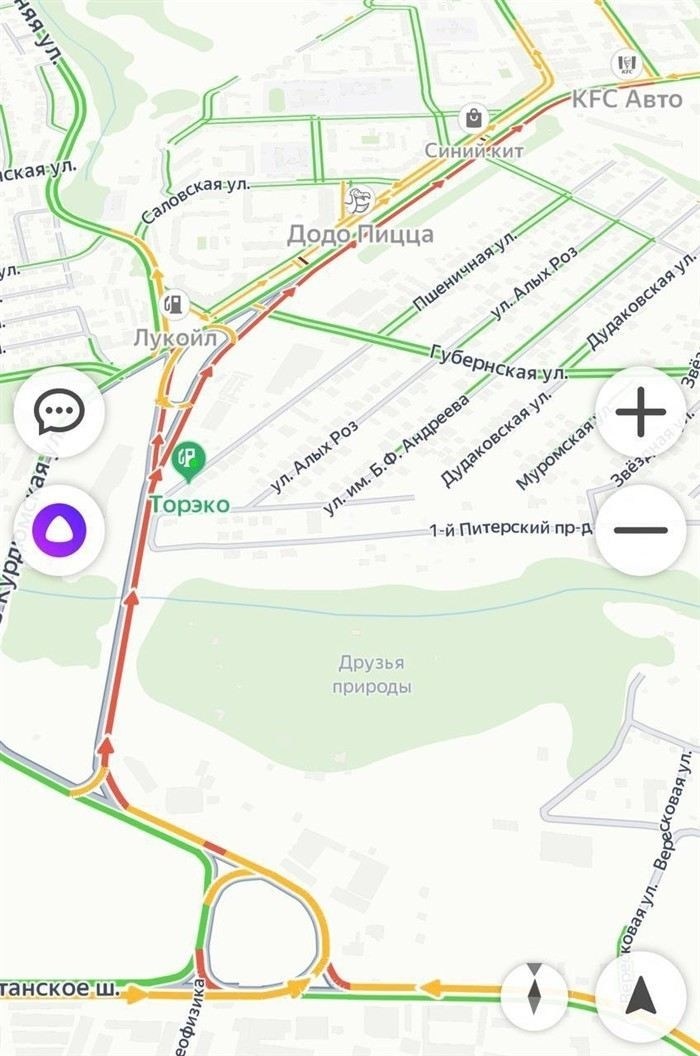This screenshot has height=1056, width=700.
Task: Select the Лукойл gas station marker
Action: pos(176,303)
